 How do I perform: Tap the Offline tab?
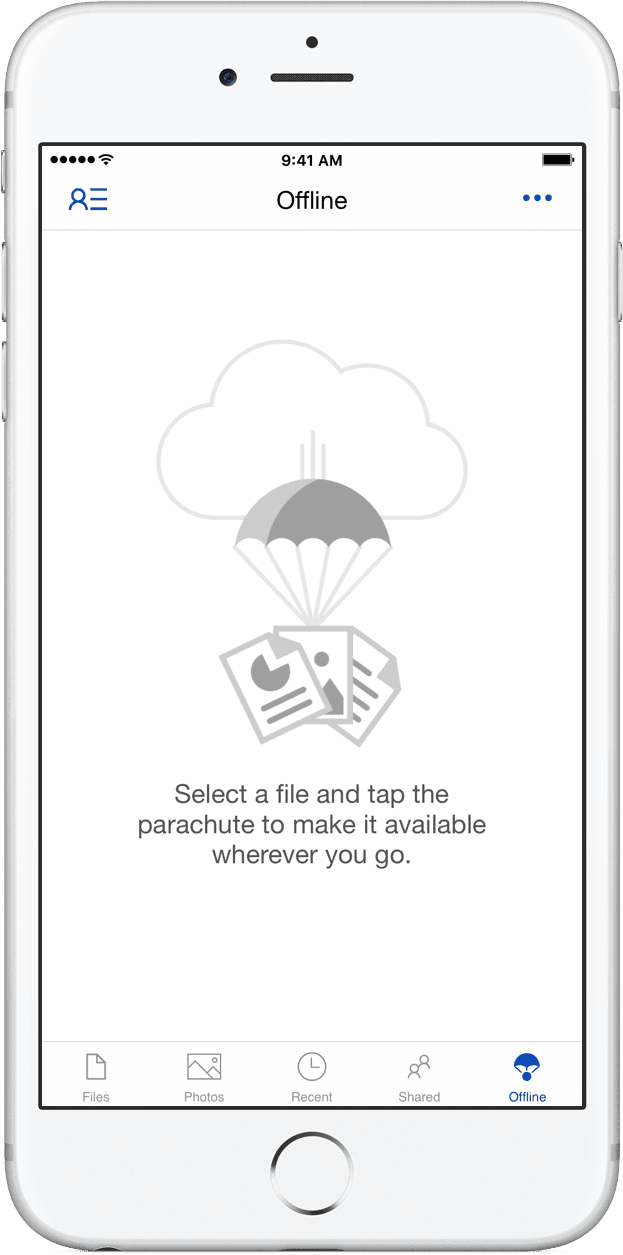click(527, 1077)
